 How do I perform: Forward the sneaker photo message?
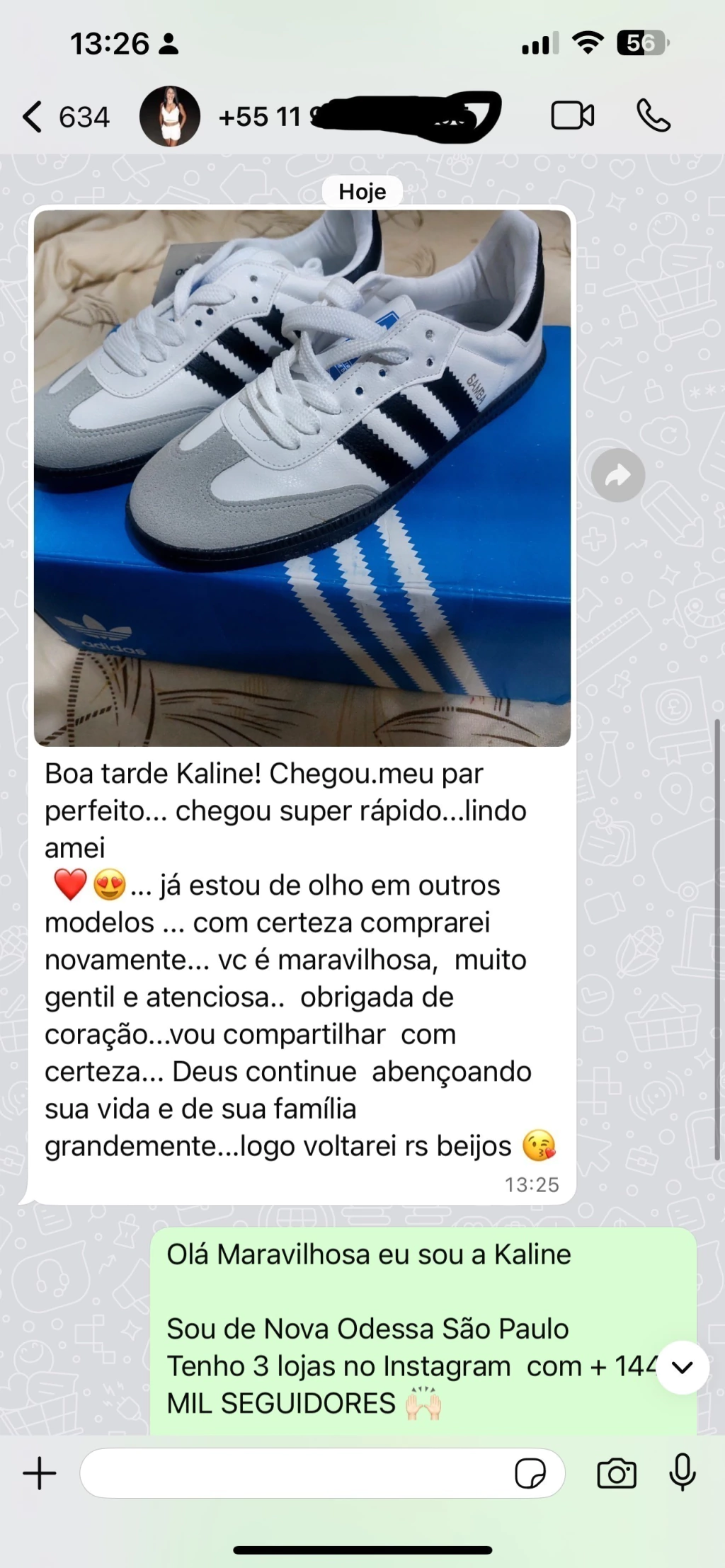[618, 475]
